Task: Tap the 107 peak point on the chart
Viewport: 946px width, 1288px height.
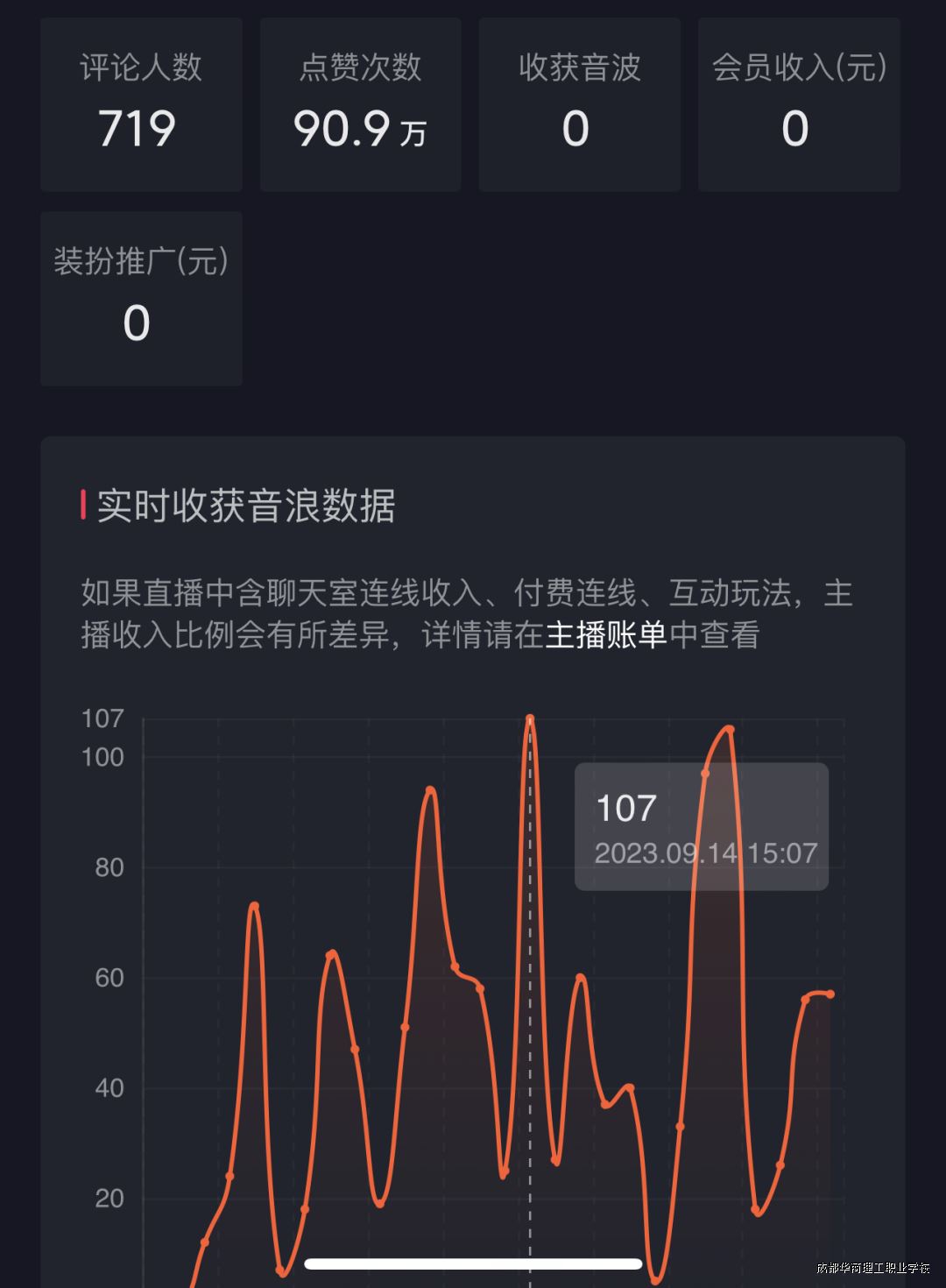Action: pos(529,719)
